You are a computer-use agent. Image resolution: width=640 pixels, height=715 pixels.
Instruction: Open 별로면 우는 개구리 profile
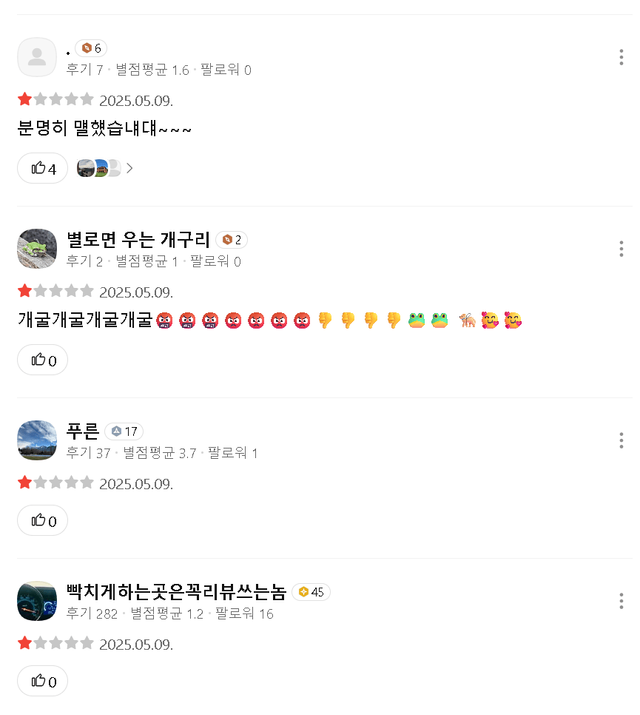point(138,240)
